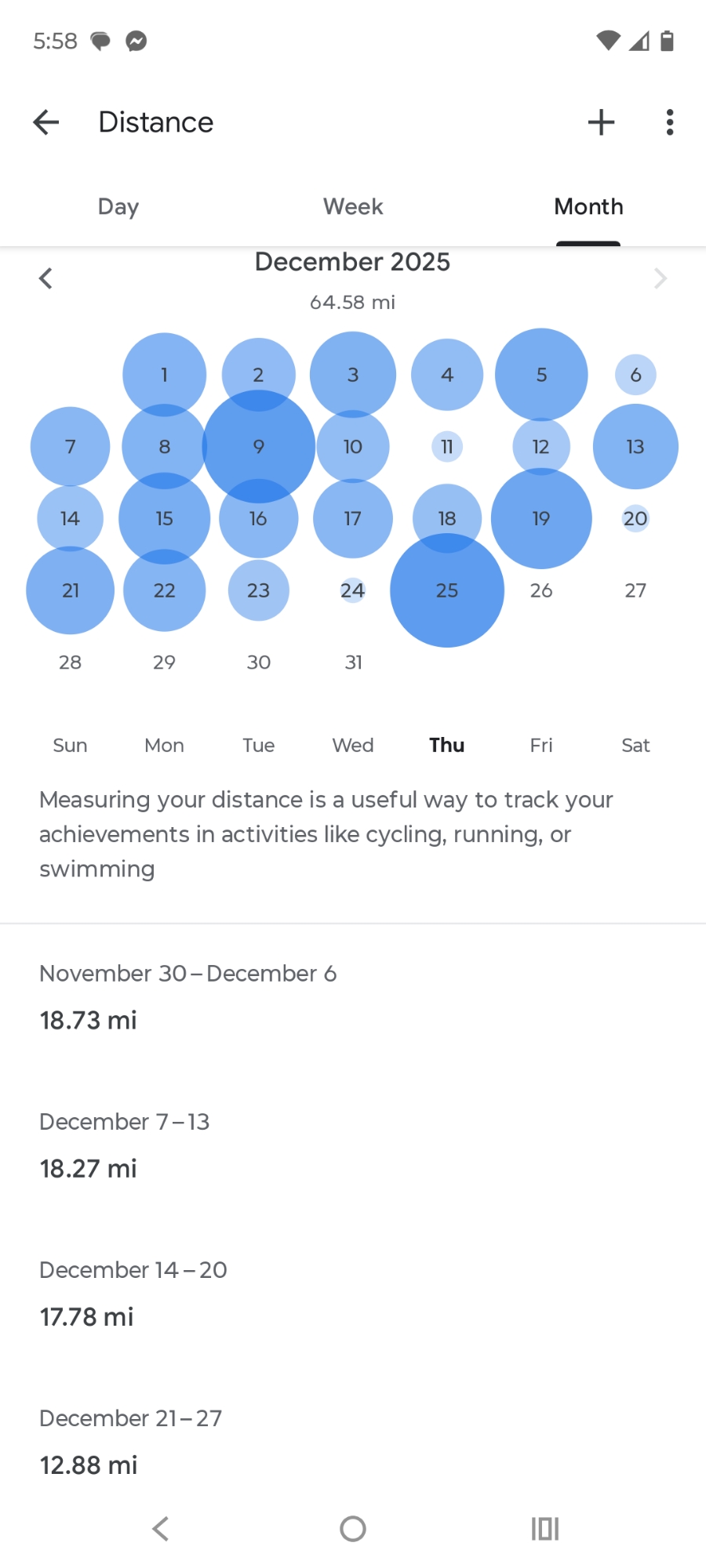Viewport: 706px width, 1568px height.
Task: Go to the previous month
Action: [46, 278]
